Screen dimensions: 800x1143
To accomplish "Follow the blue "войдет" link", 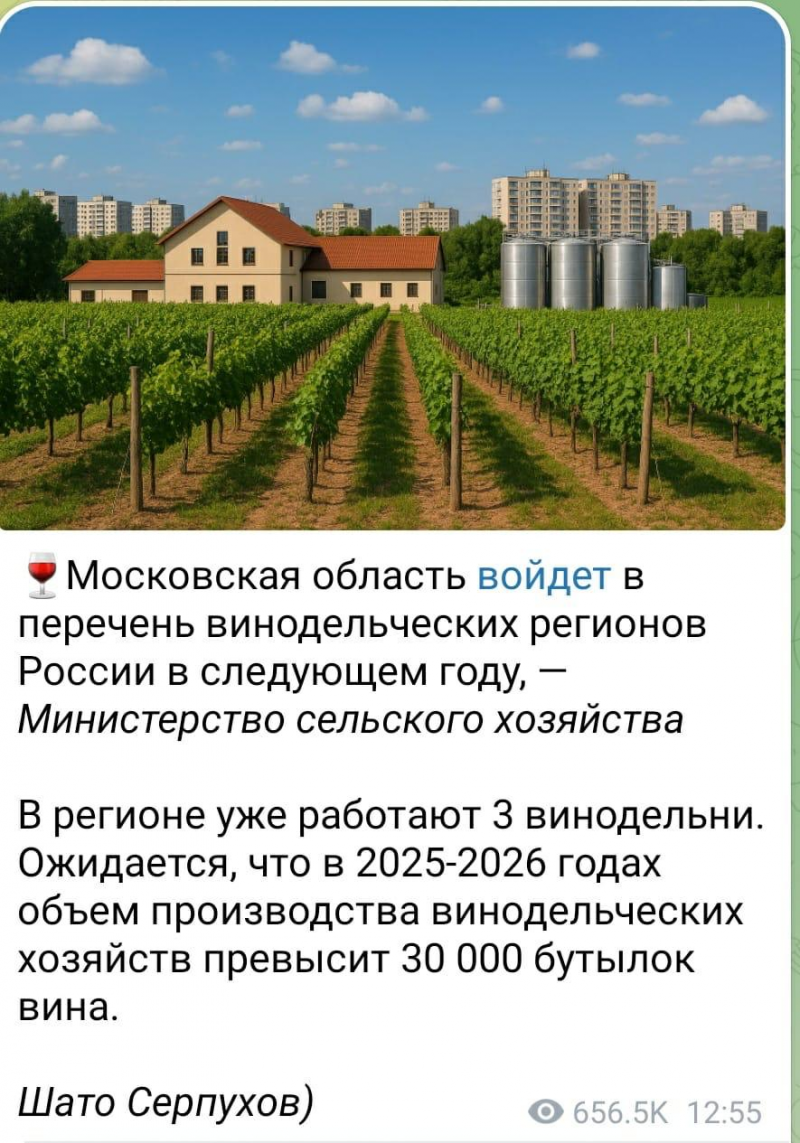I will point(544,577).
